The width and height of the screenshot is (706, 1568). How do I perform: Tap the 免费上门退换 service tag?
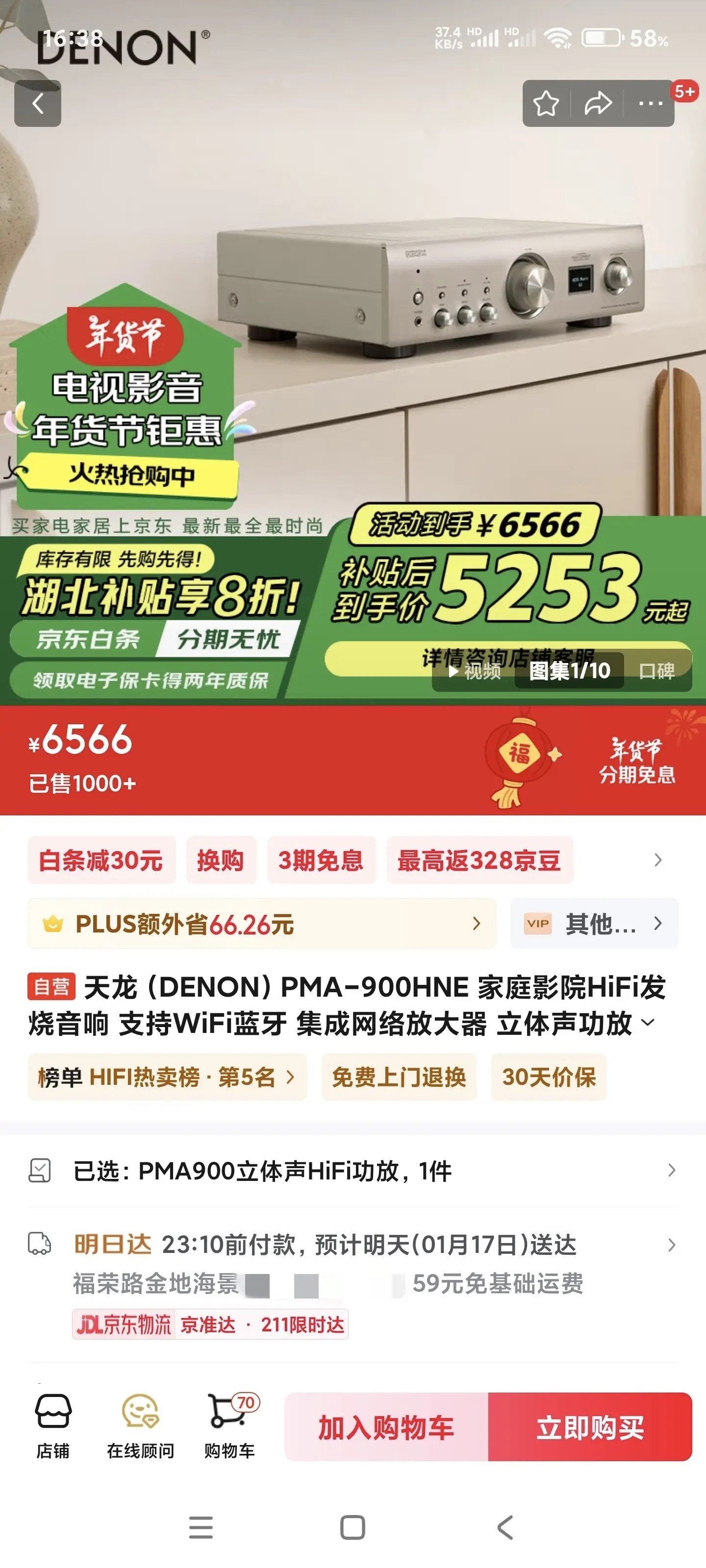[399, 1078]
